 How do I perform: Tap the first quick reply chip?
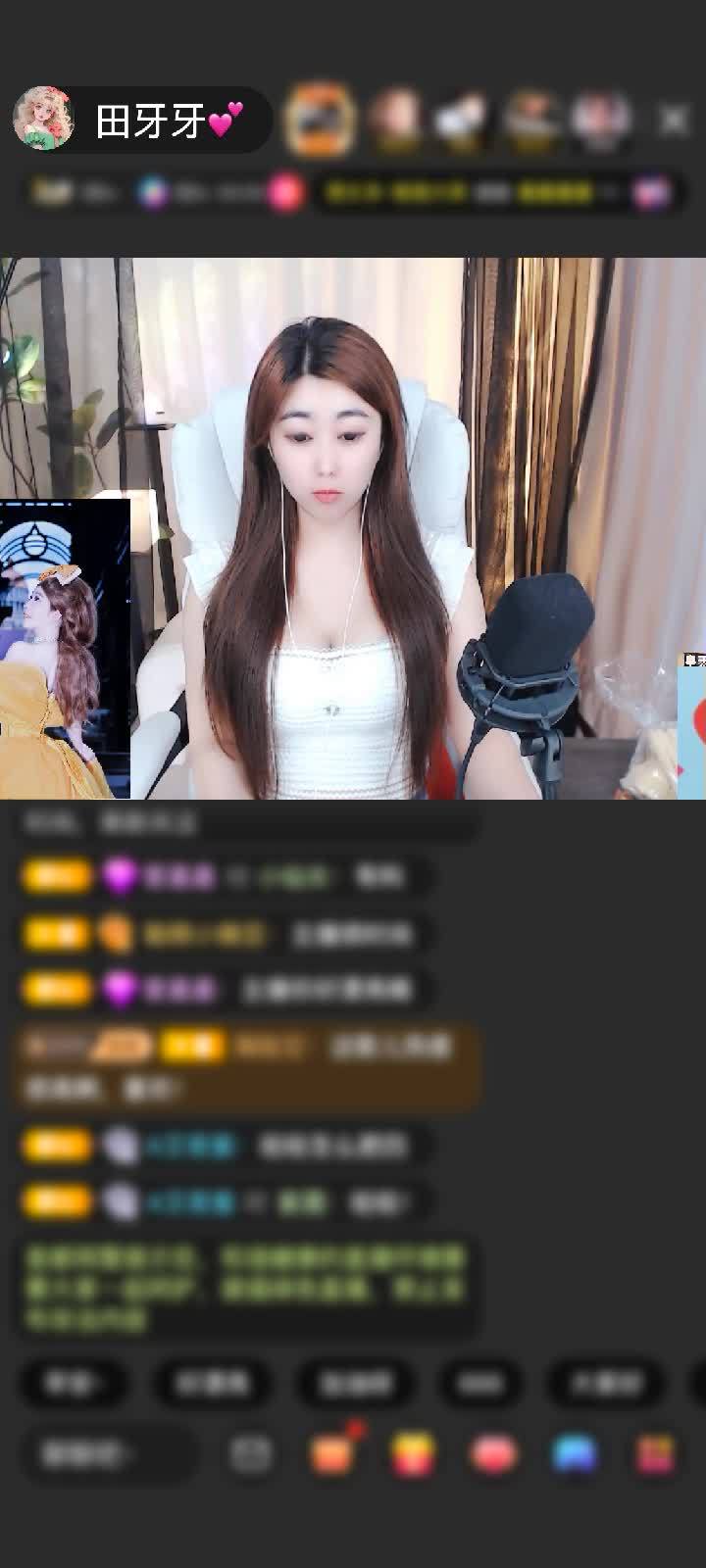[x=73, y=1383]
